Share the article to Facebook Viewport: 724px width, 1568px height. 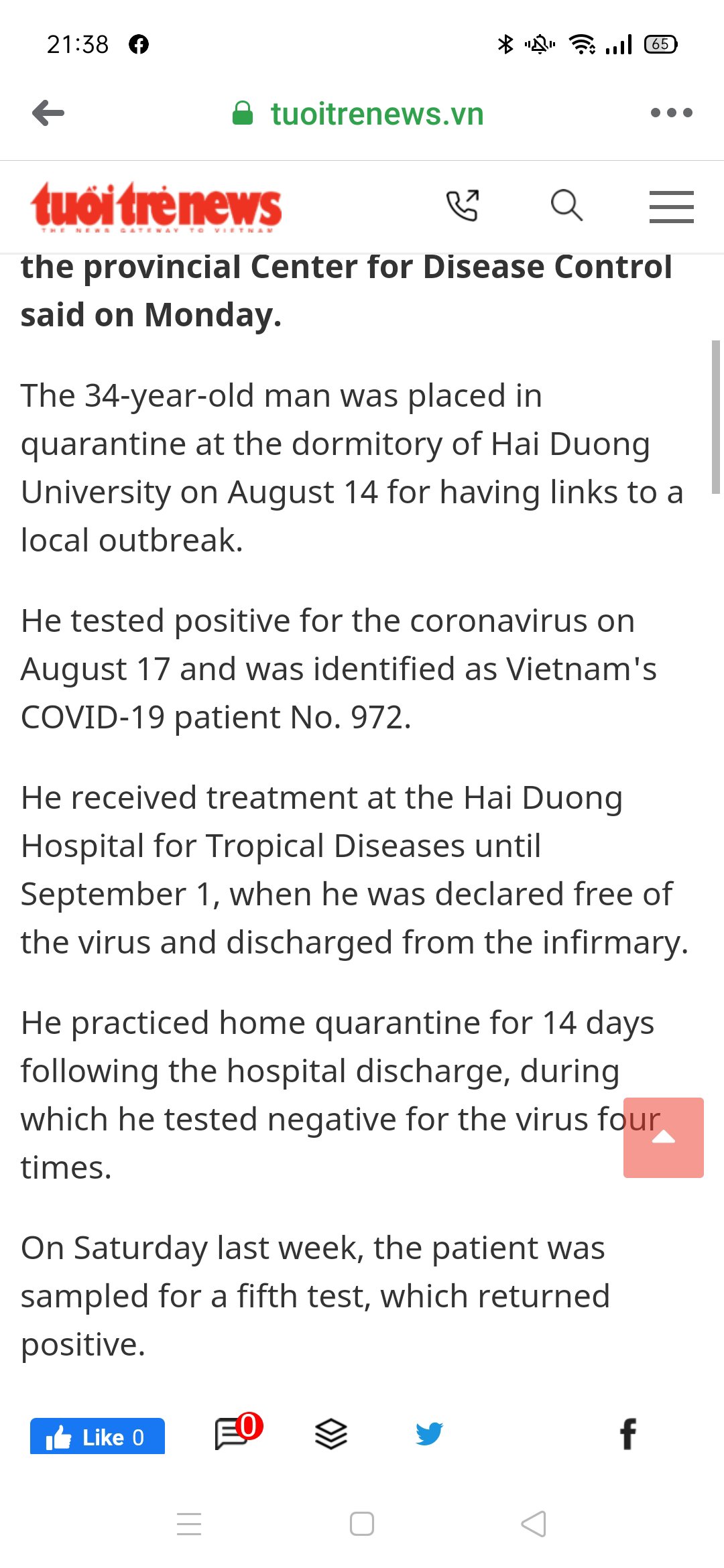click(x=627, y=1434)
